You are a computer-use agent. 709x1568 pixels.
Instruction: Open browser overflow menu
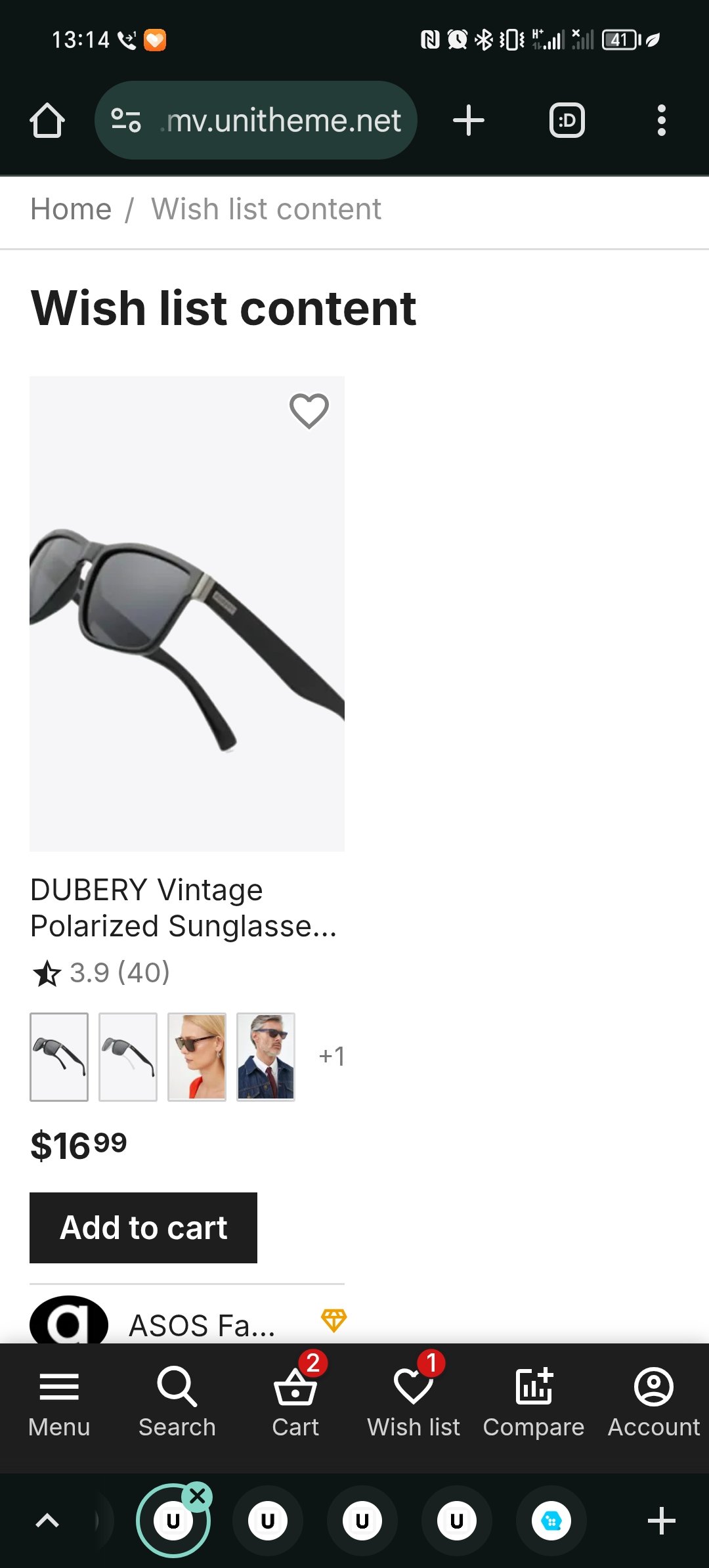point(661,121)
